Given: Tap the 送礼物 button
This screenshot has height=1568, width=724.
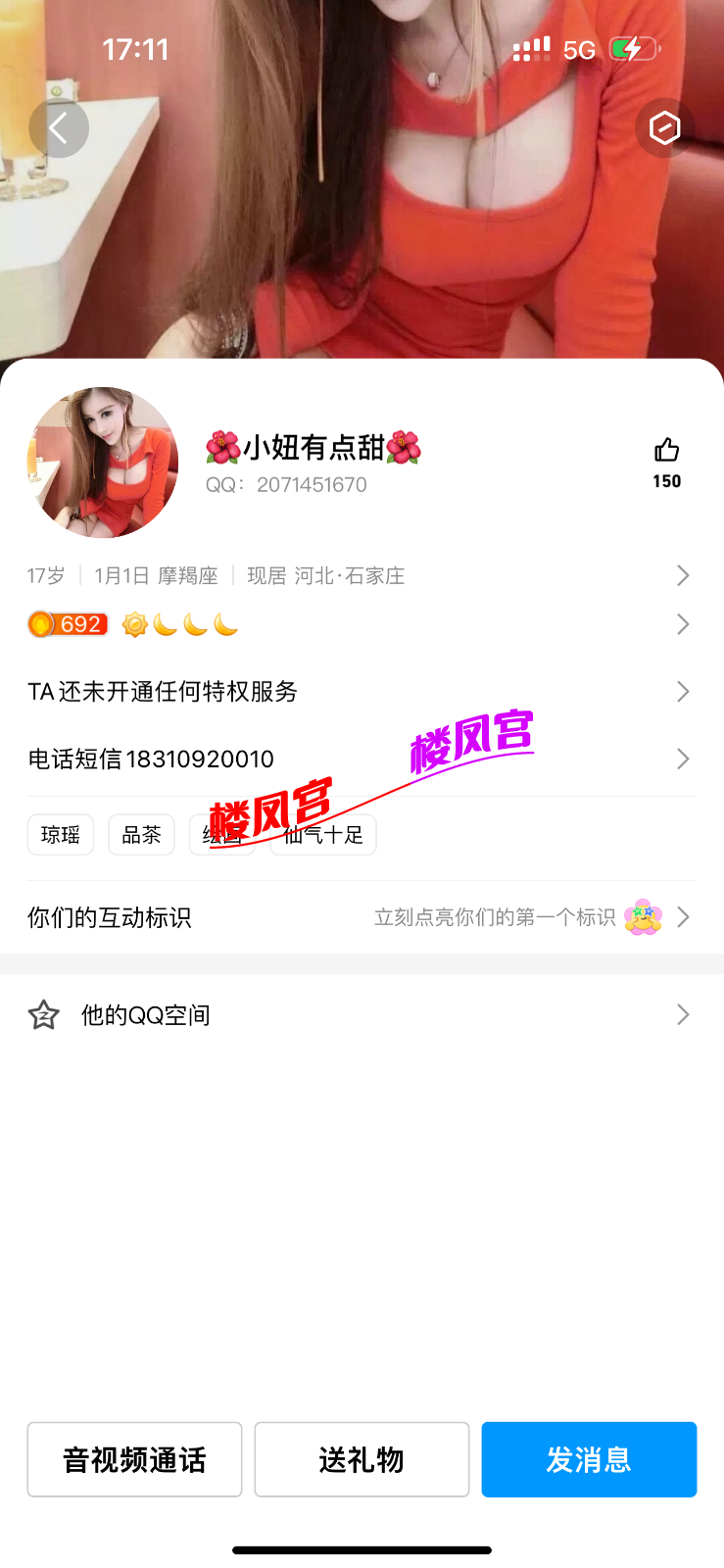Looking at the screenshot, I should point(362,1459).
